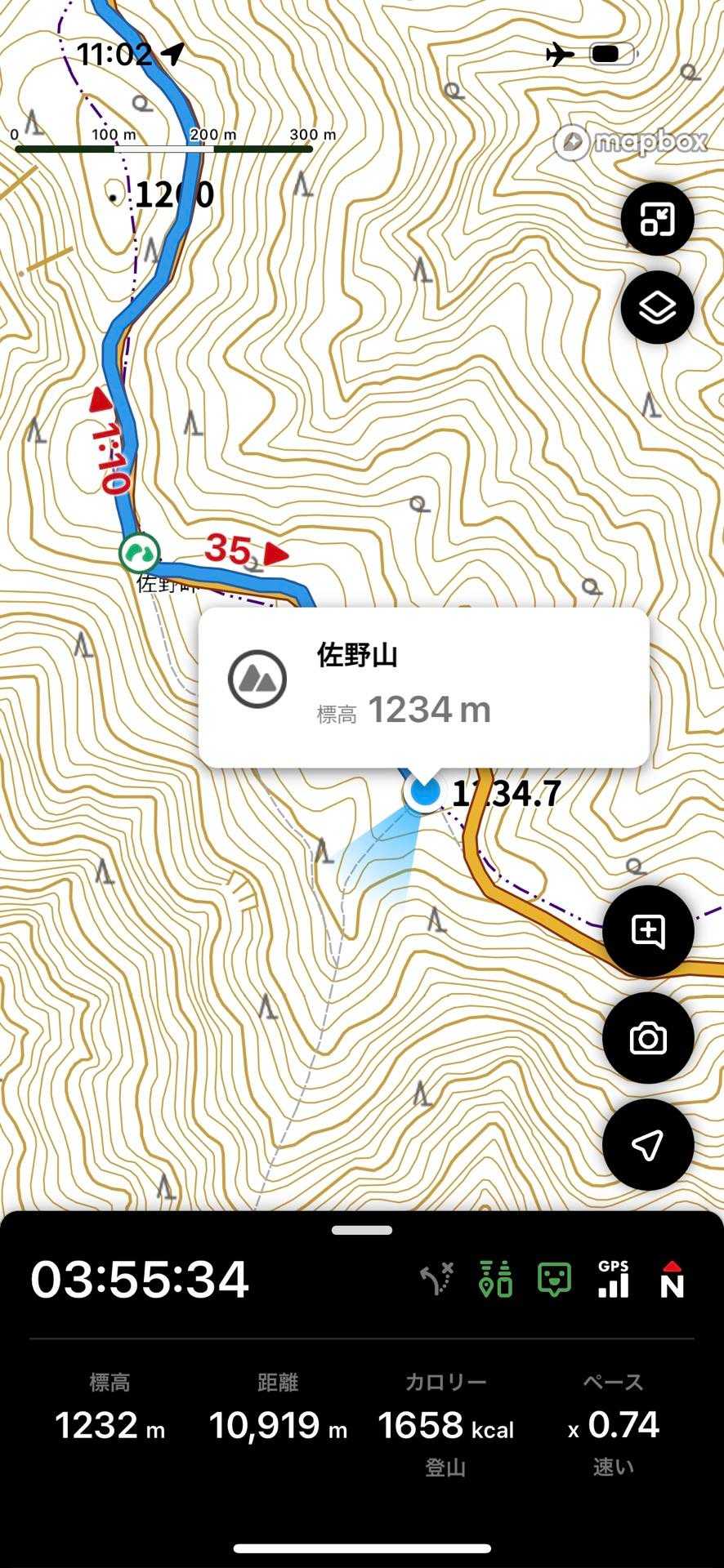This screenshot has height=1568, width=724.
Task: Expand the activity stats panel handle
Action: [x=362, y=1230]
